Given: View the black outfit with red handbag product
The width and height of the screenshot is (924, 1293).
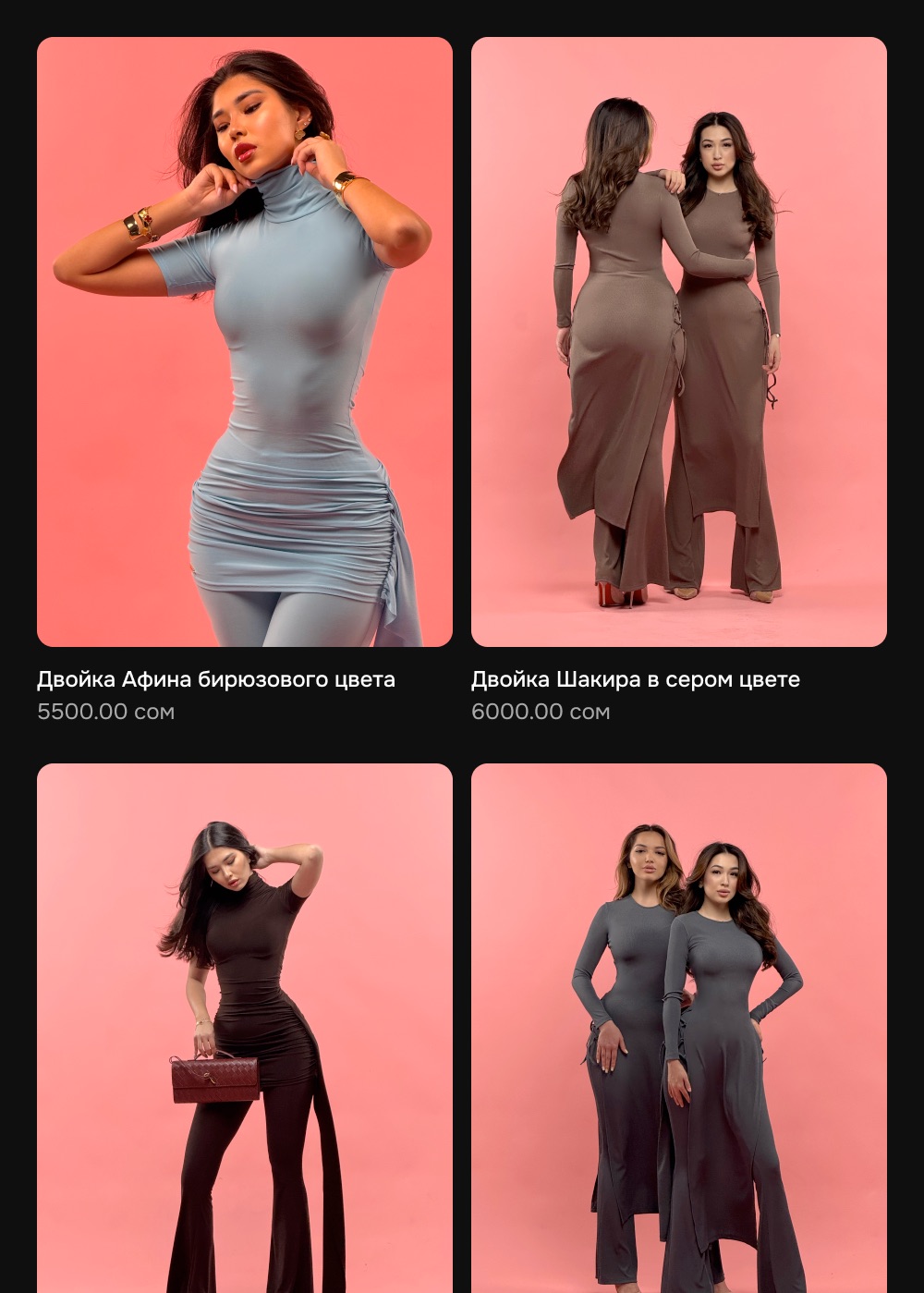Looking at the screenshot, I should click(x=245, y=1026).
